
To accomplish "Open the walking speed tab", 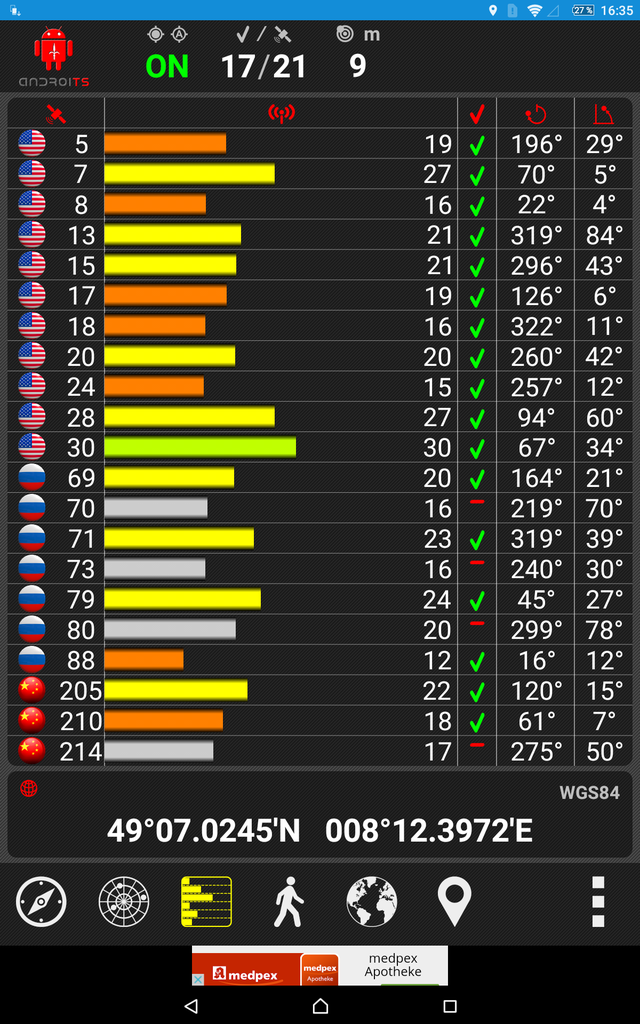I will point(288,902).
